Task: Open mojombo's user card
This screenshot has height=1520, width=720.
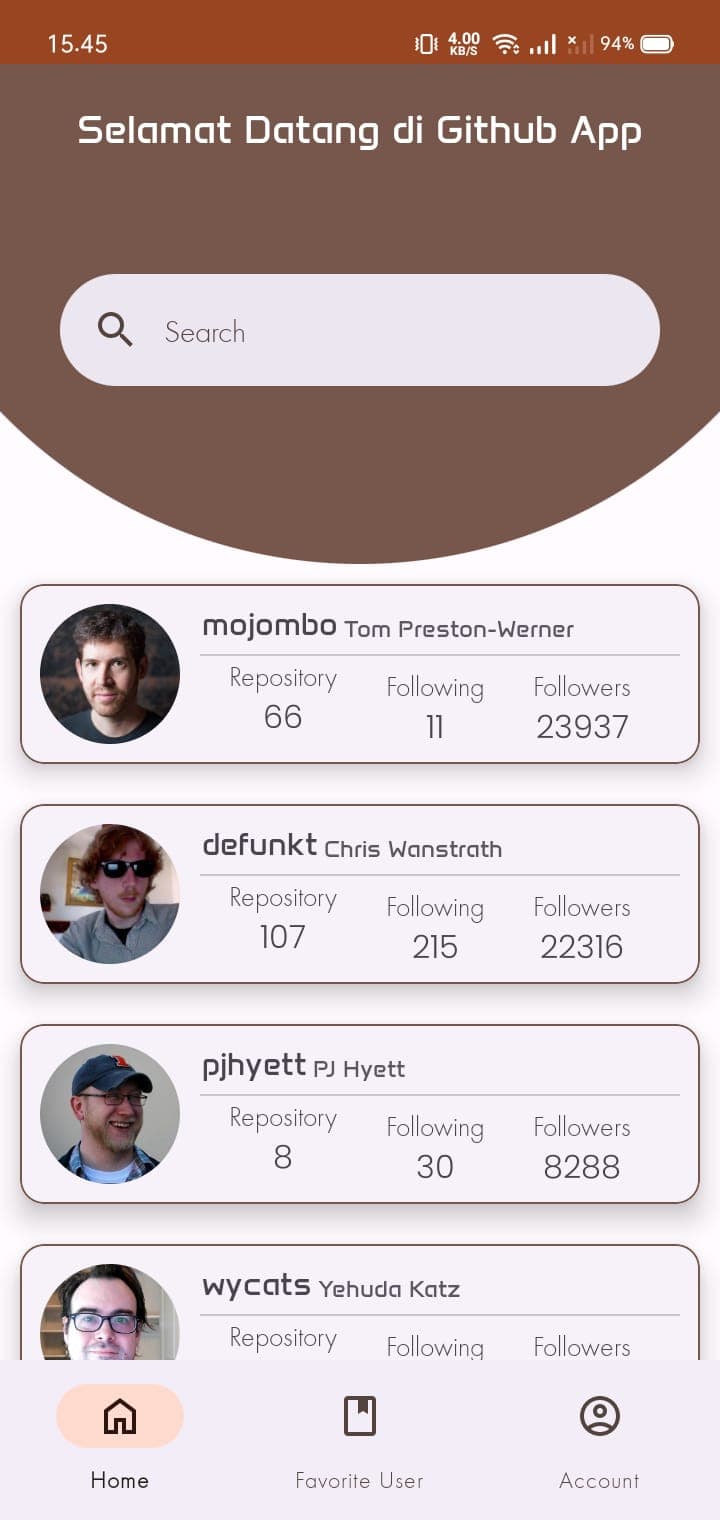Action: (360, 674)
